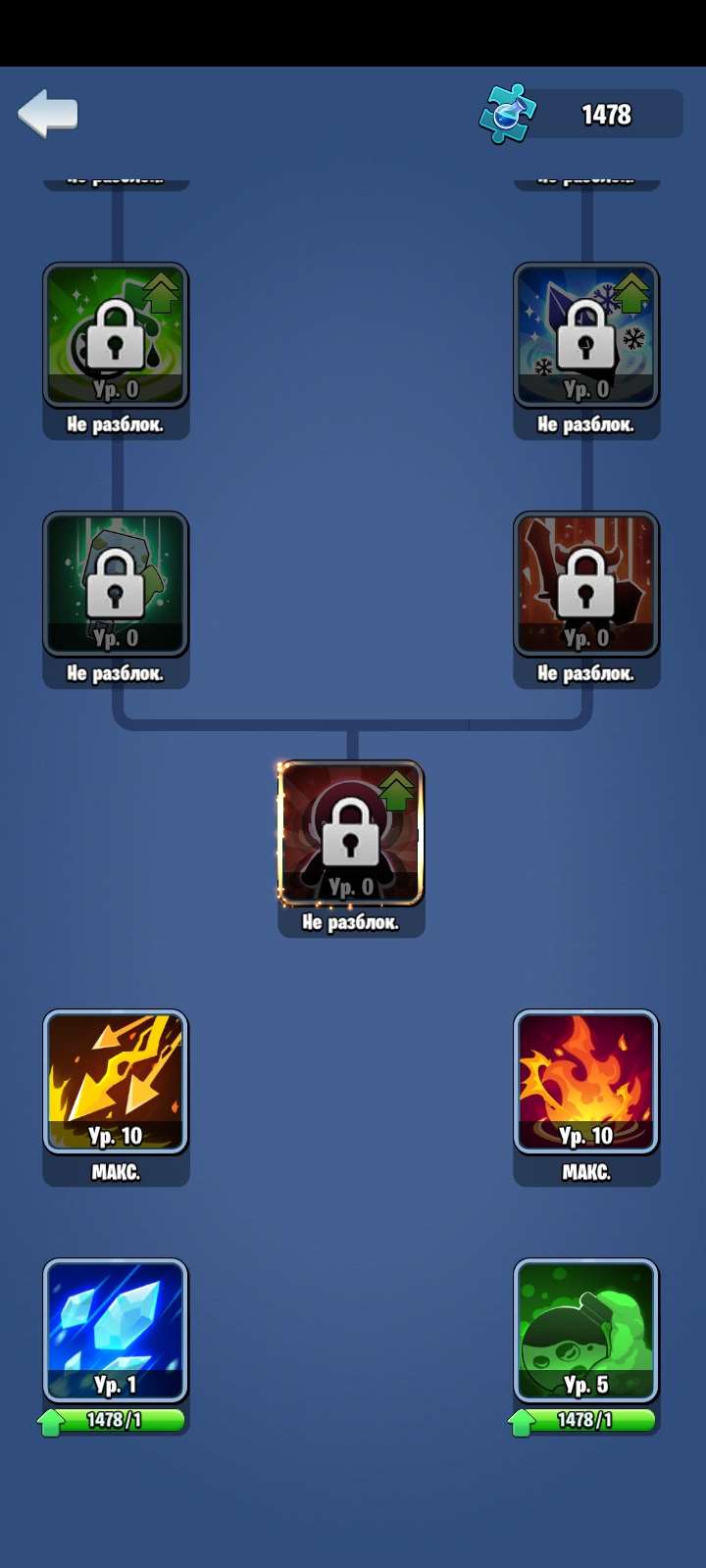706x1568 pixels.
Task: Open the locked green bomb skill
Action: pyautogui.click(x=116, y=336)
